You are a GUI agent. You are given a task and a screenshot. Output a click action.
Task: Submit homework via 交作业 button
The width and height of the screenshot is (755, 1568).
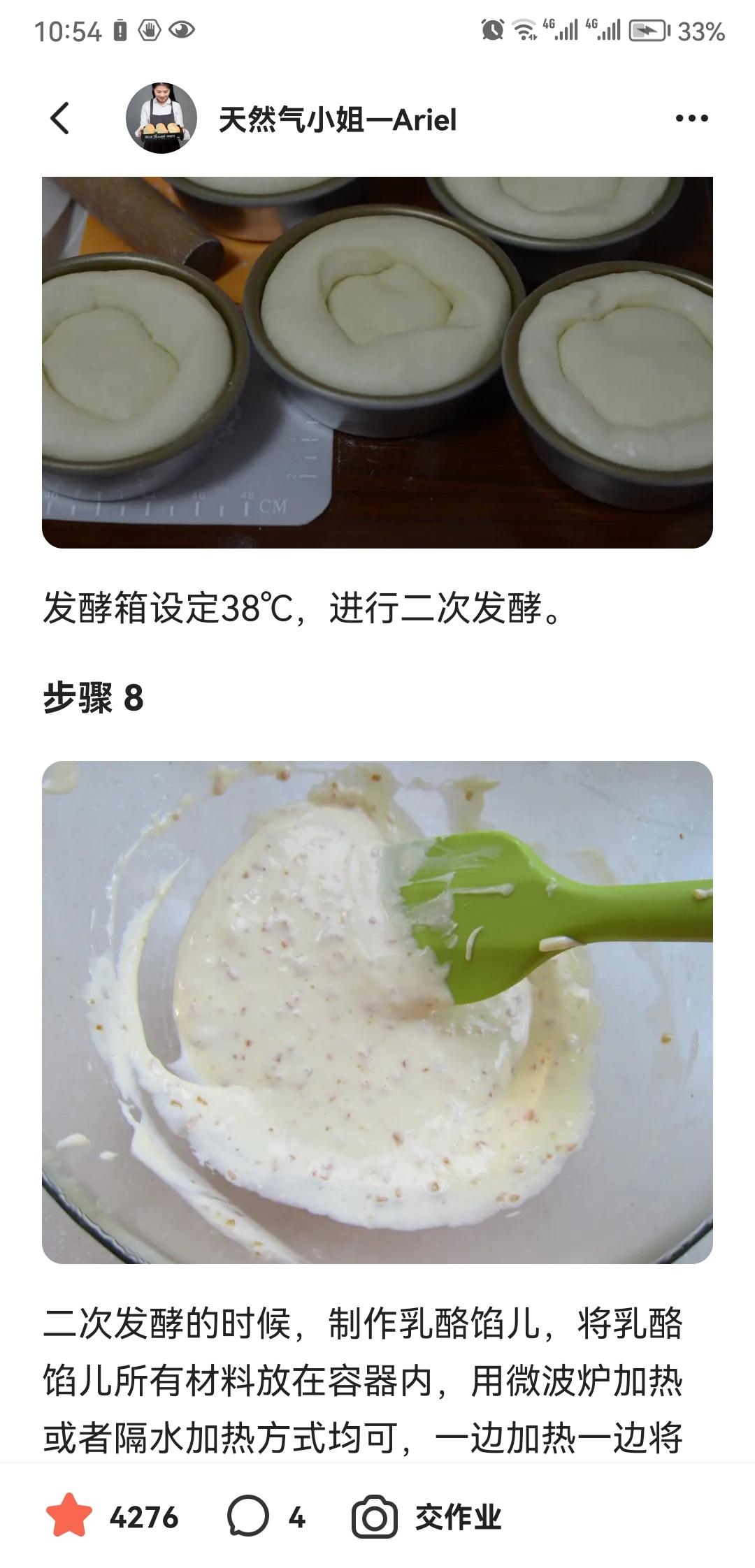tap(428, 1517)
